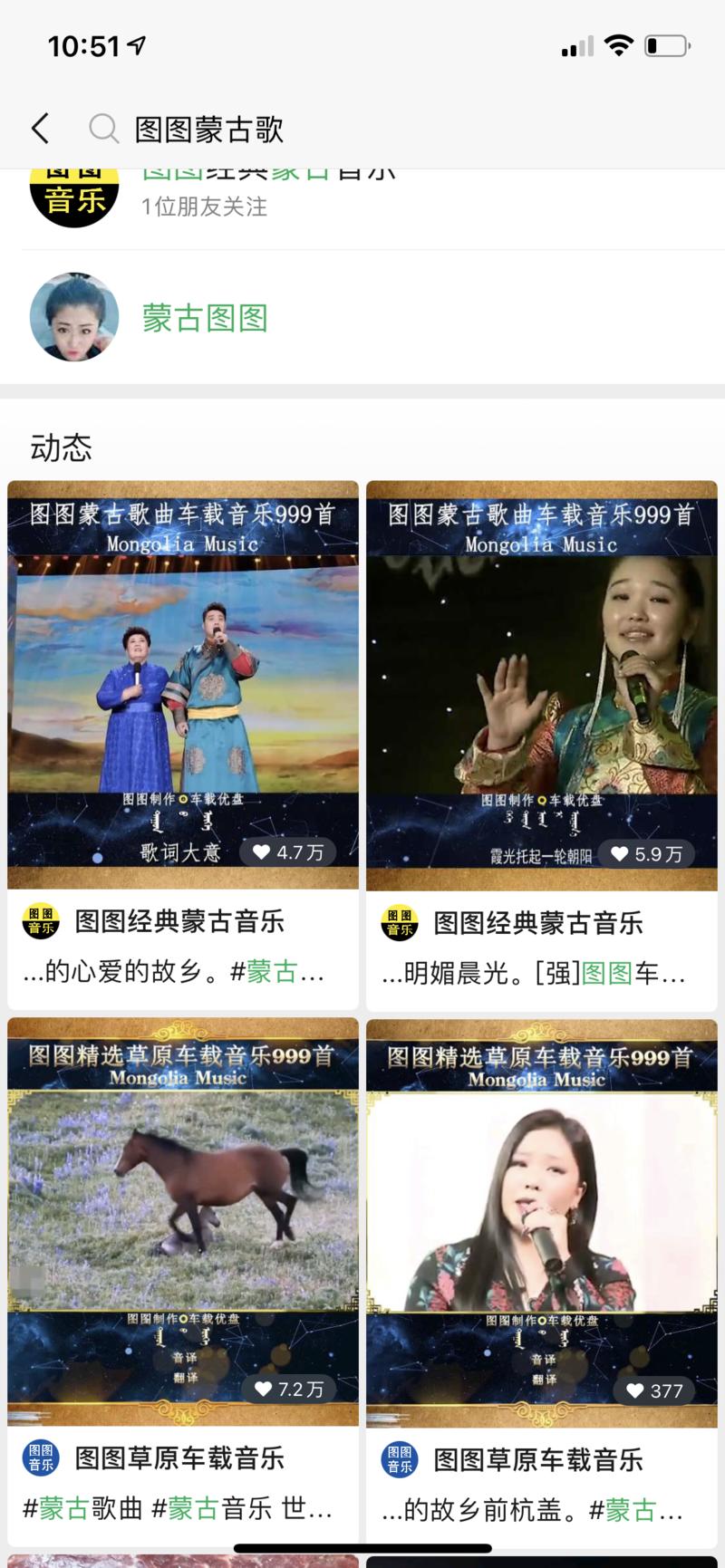This screenshot has height=1568, width=725.
Task: Open the 蒙古图图 account name link
Action: (x=203, y=319)
